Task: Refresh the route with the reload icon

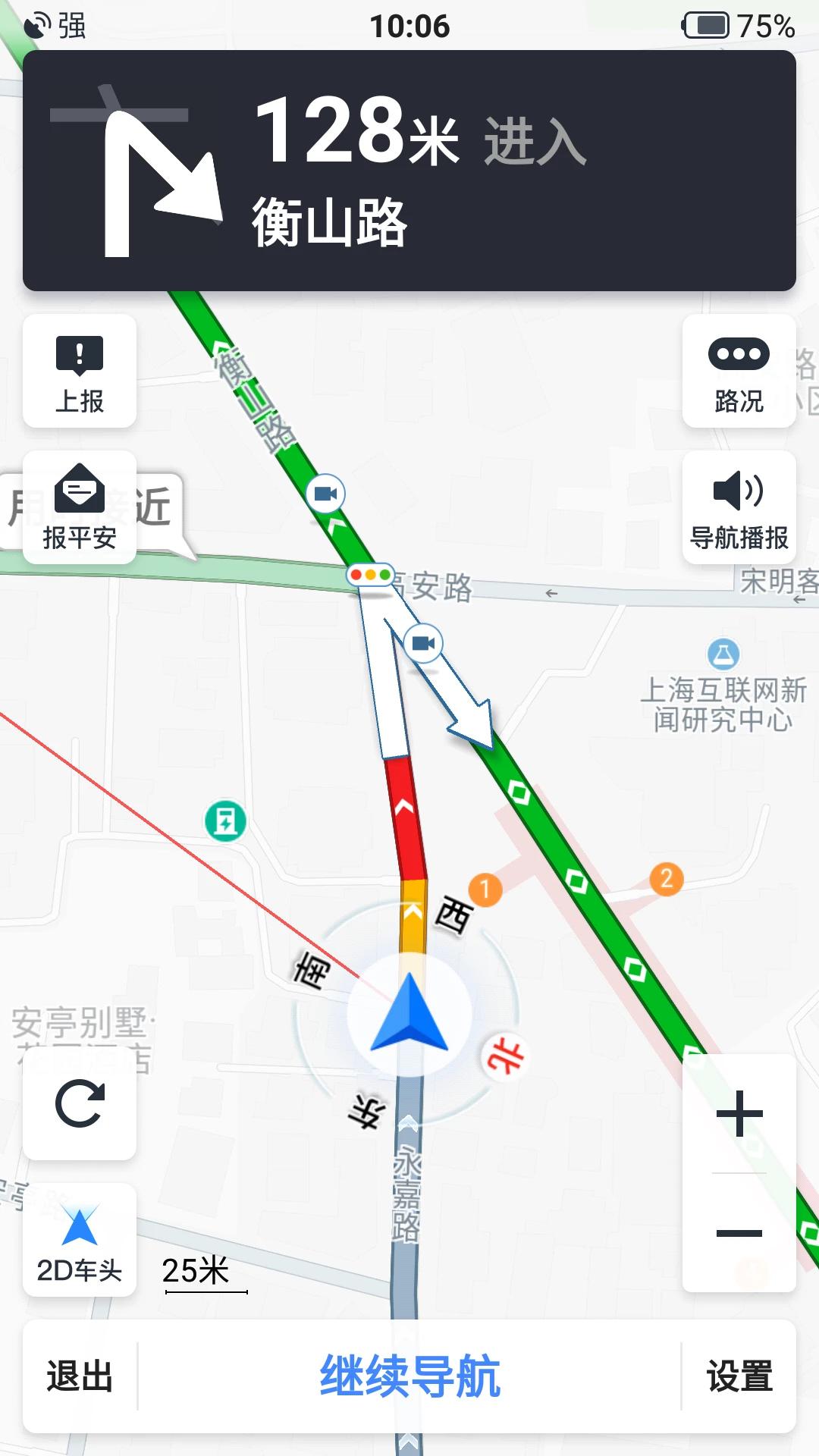Action: click(80, 1103)
